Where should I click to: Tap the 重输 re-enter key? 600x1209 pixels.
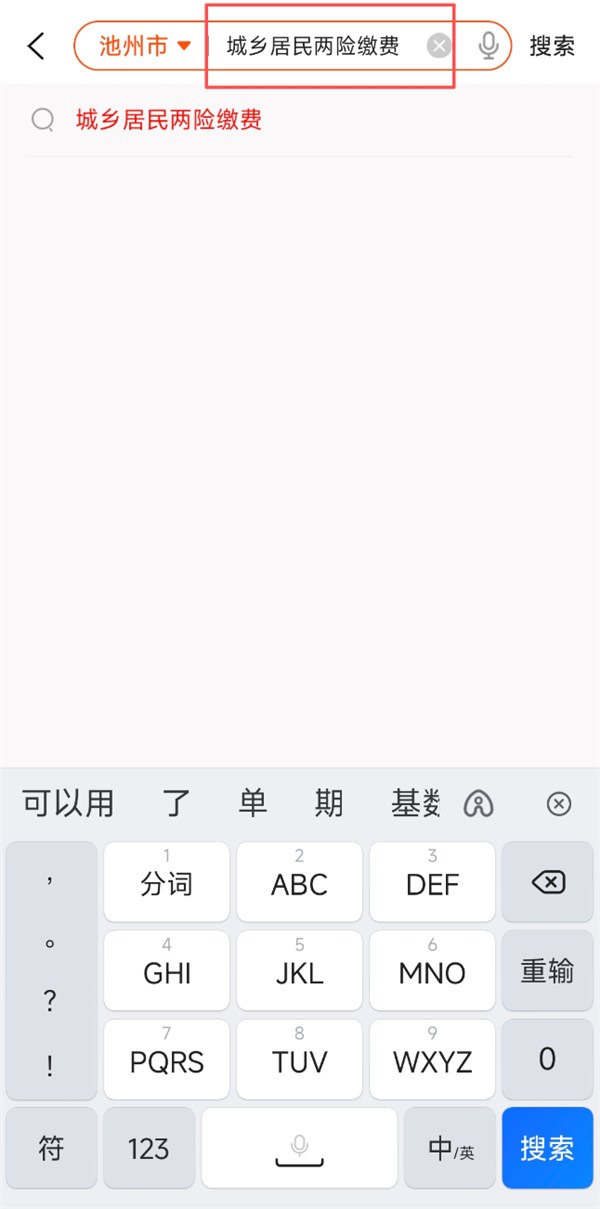tap(547, 971)
